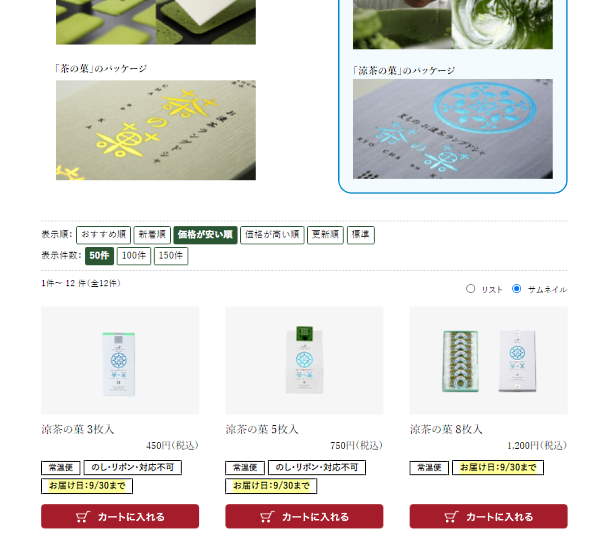Add 涼茶の菓 5枚入 to cart
Image resolution: width=600 pixels, height=546 pixels.
pos(304,517)
